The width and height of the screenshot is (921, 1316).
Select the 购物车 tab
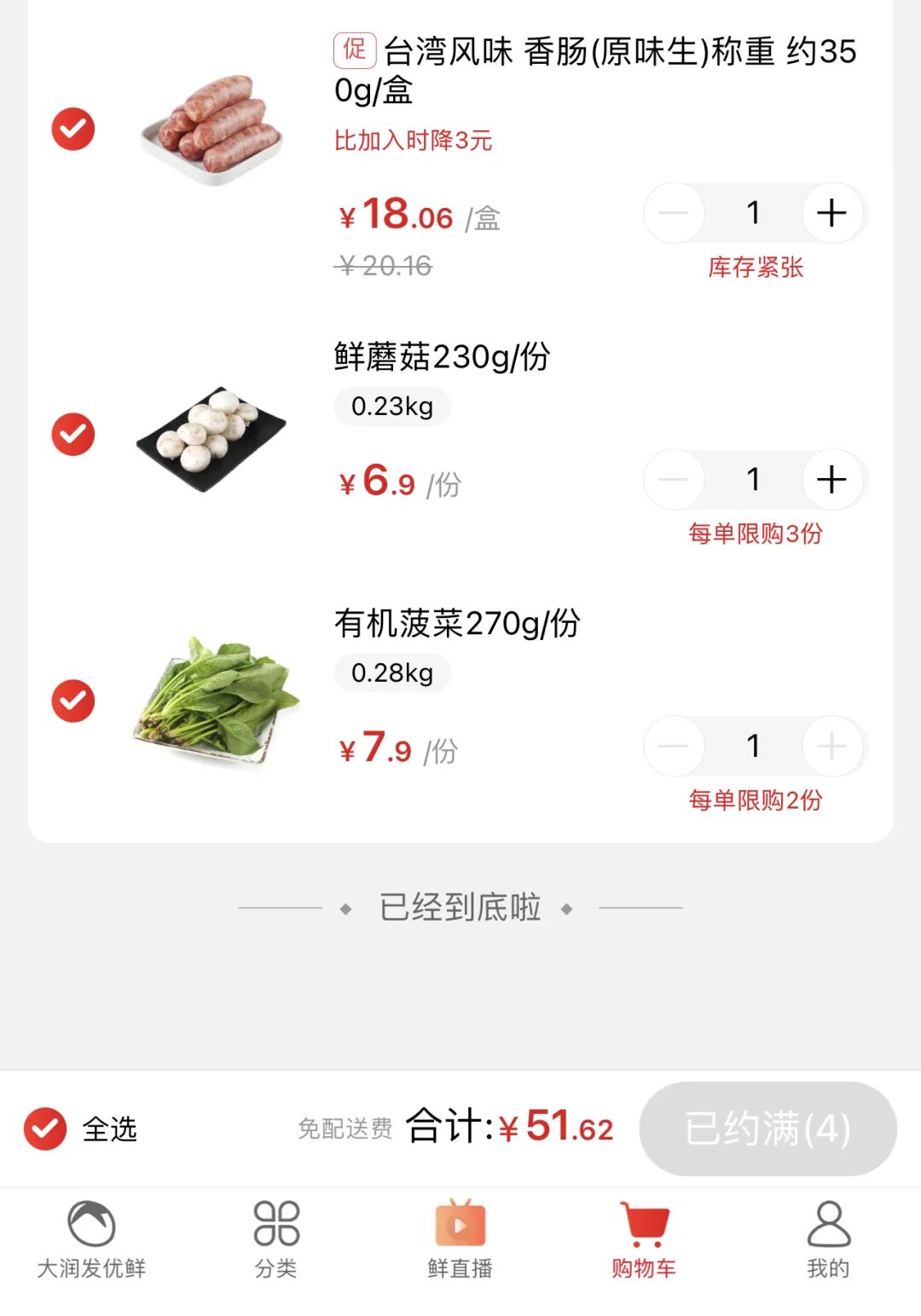click(644, 1240)
